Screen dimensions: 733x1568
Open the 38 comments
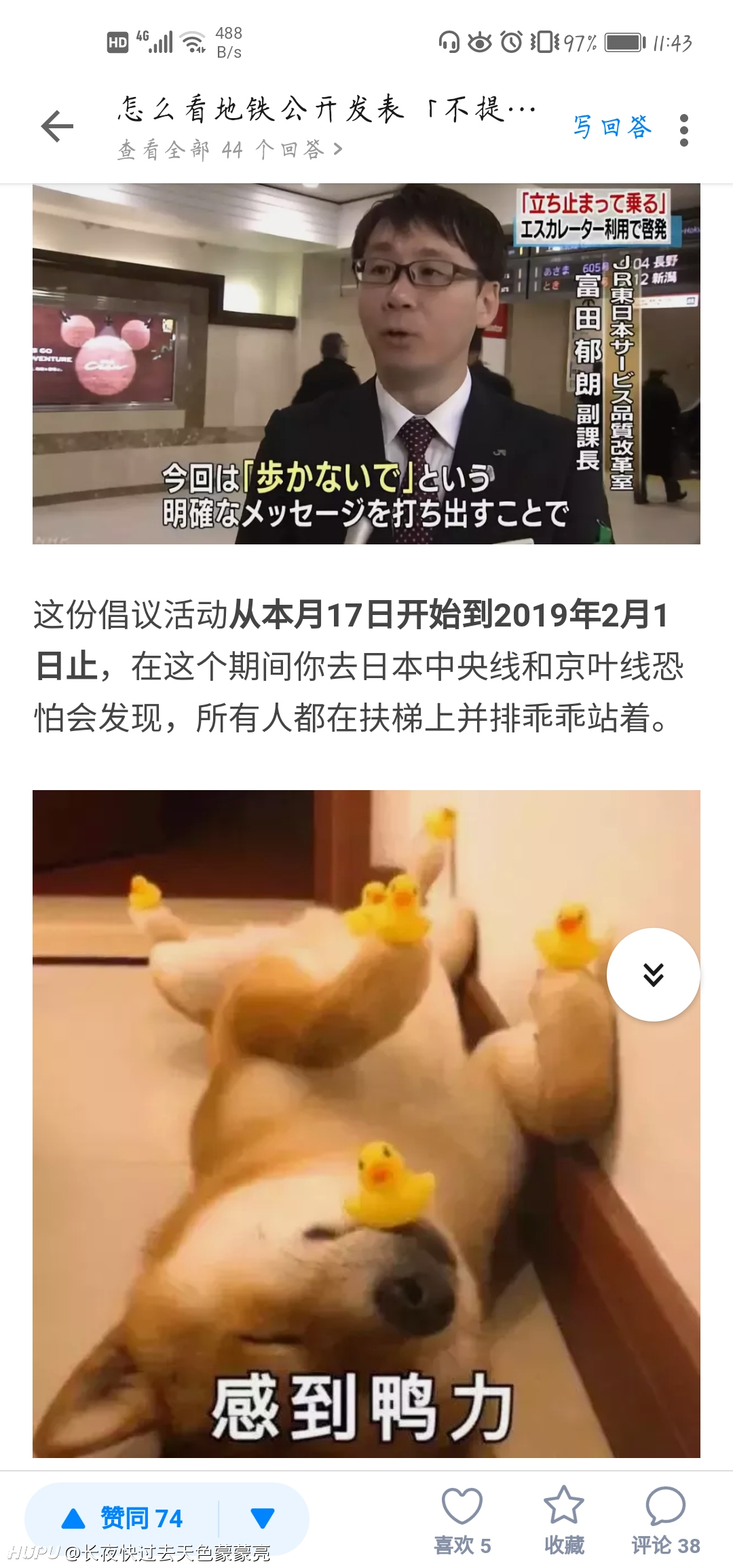(666, 1519)
